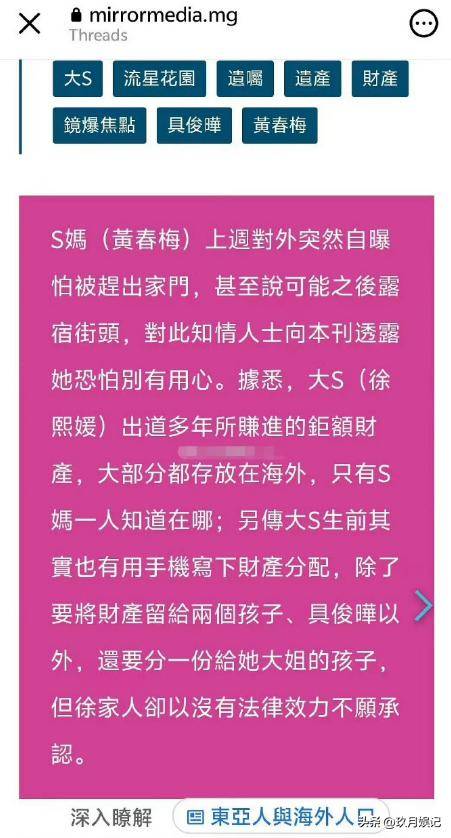View the 財產 tag page
Viewport: 451px width, 838px height.
pyautogui.click(x=380, y=79)
